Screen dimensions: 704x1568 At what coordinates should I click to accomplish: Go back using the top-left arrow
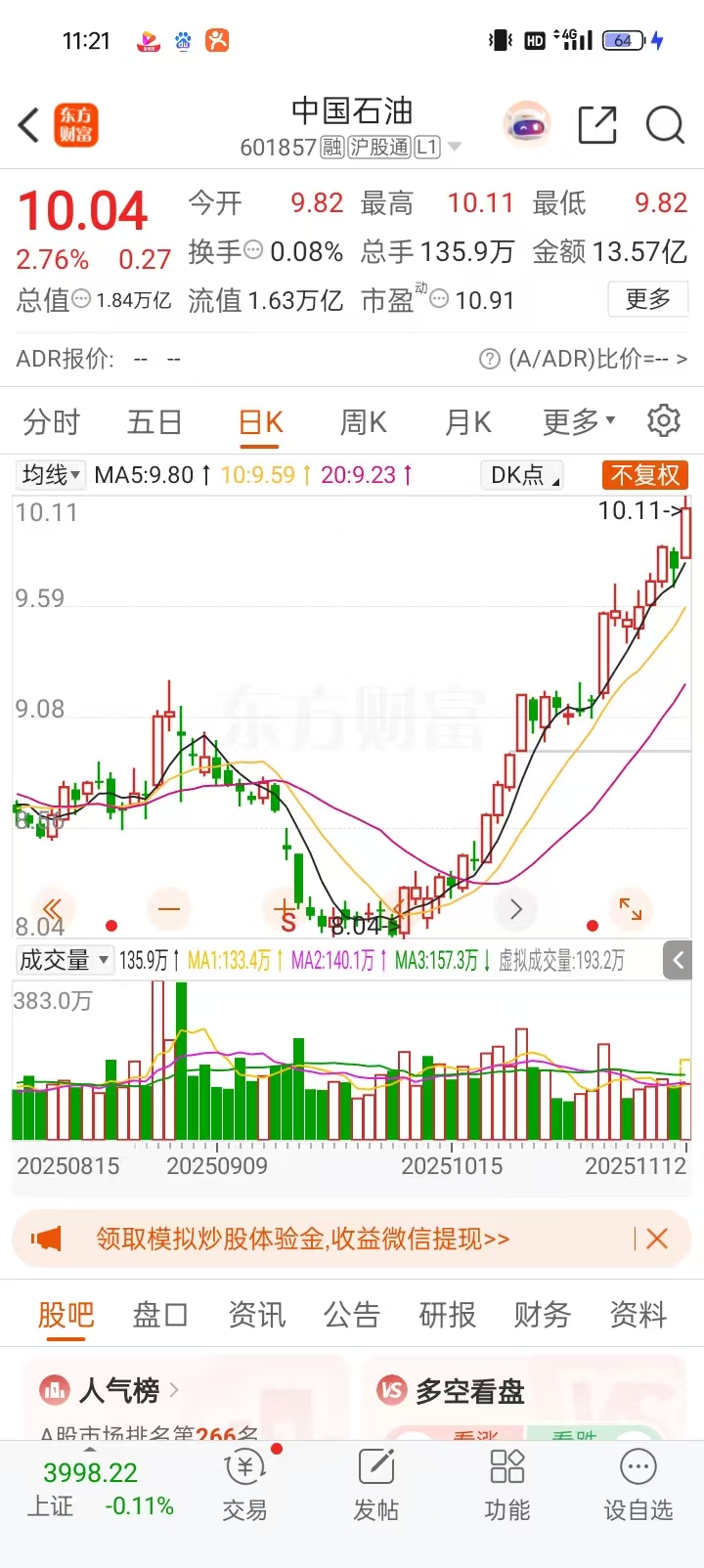coord(29,126)
